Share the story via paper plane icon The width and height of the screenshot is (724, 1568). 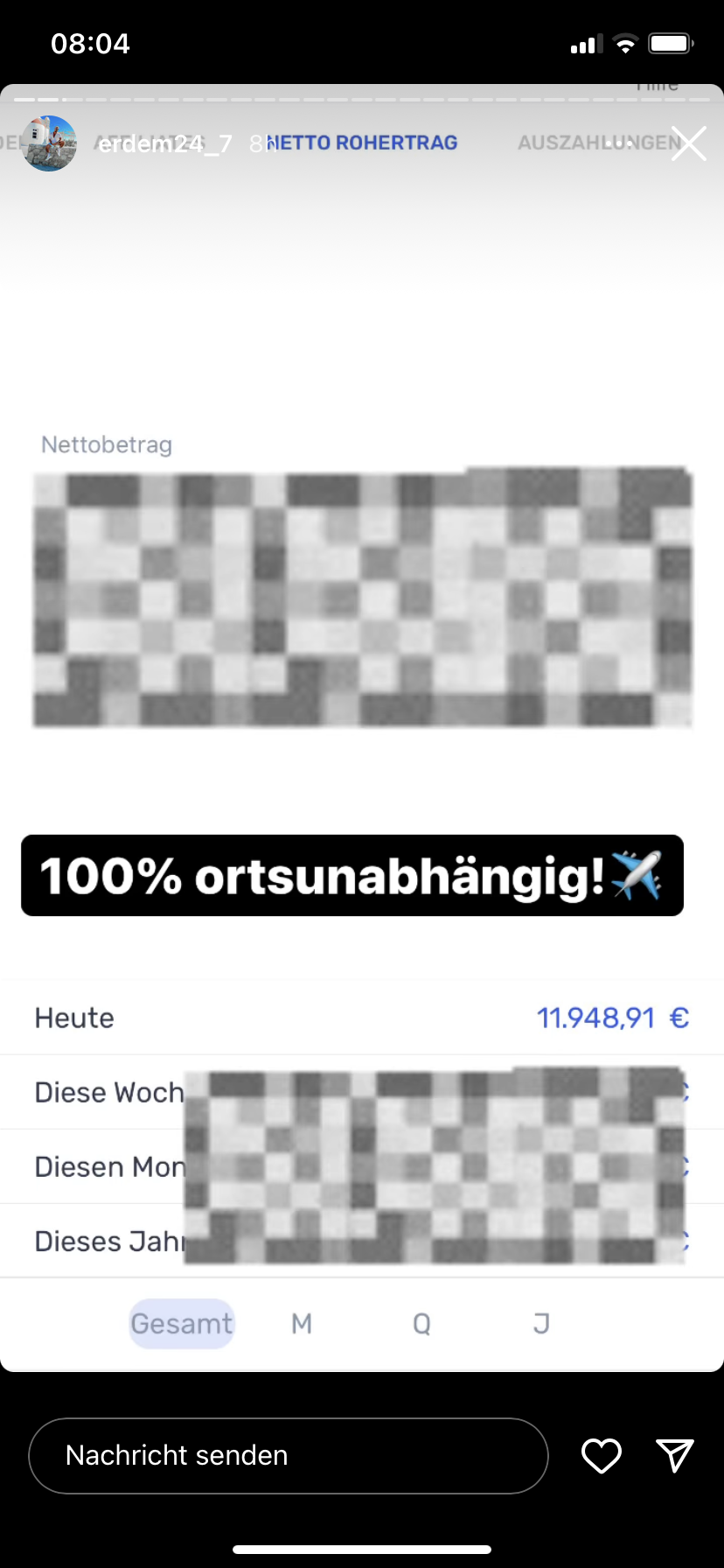click(675, 1455)
